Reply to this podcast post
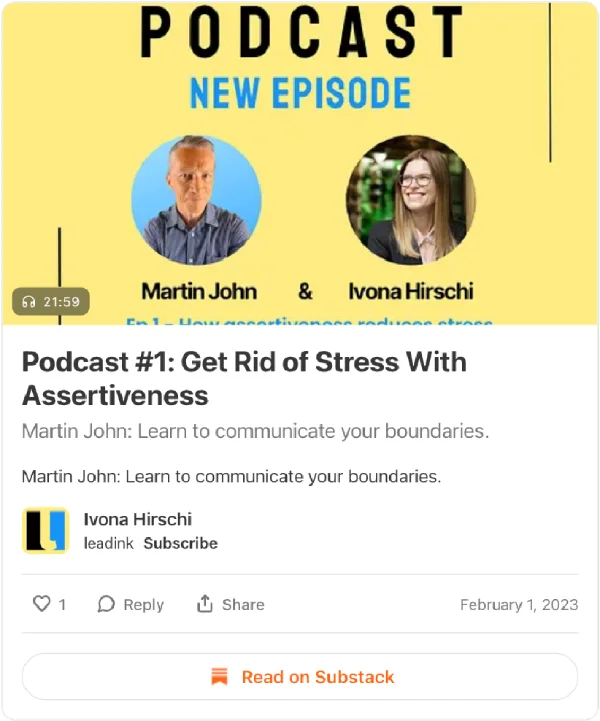The height and width of the screenshot is (721, 600). click(130, 604)
